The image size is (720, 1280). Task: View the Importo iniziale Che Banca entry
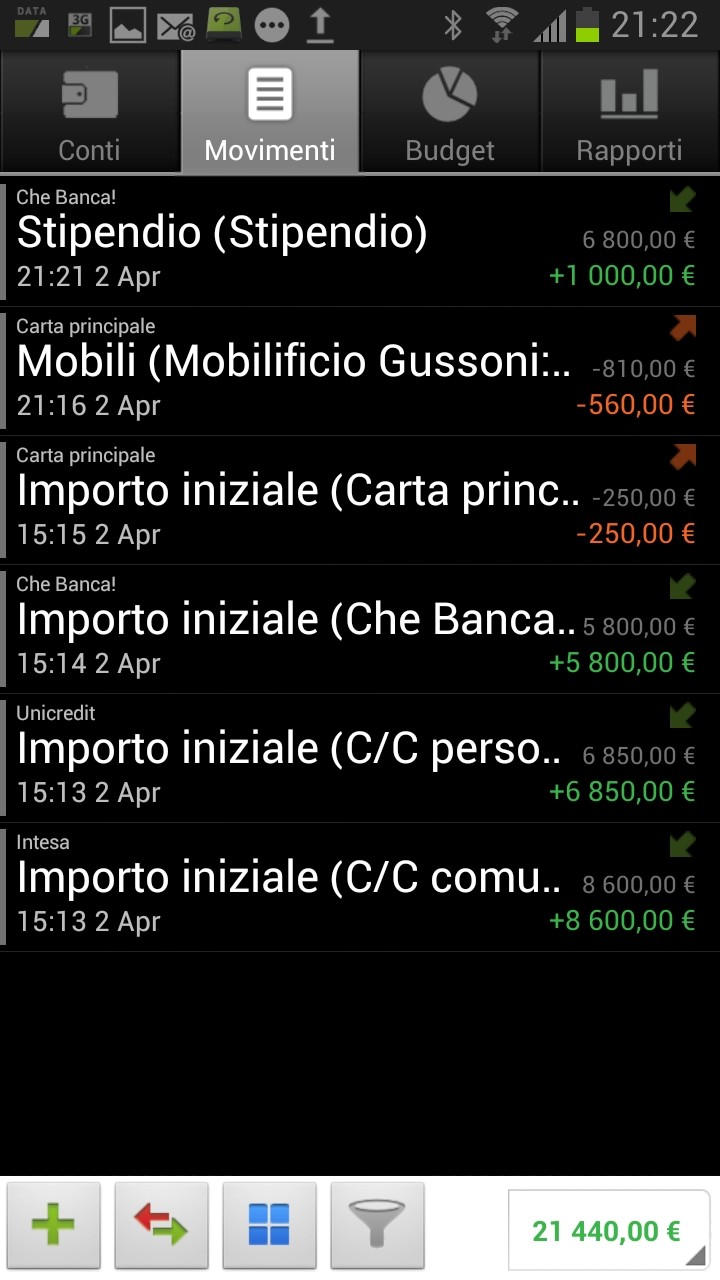360,629
